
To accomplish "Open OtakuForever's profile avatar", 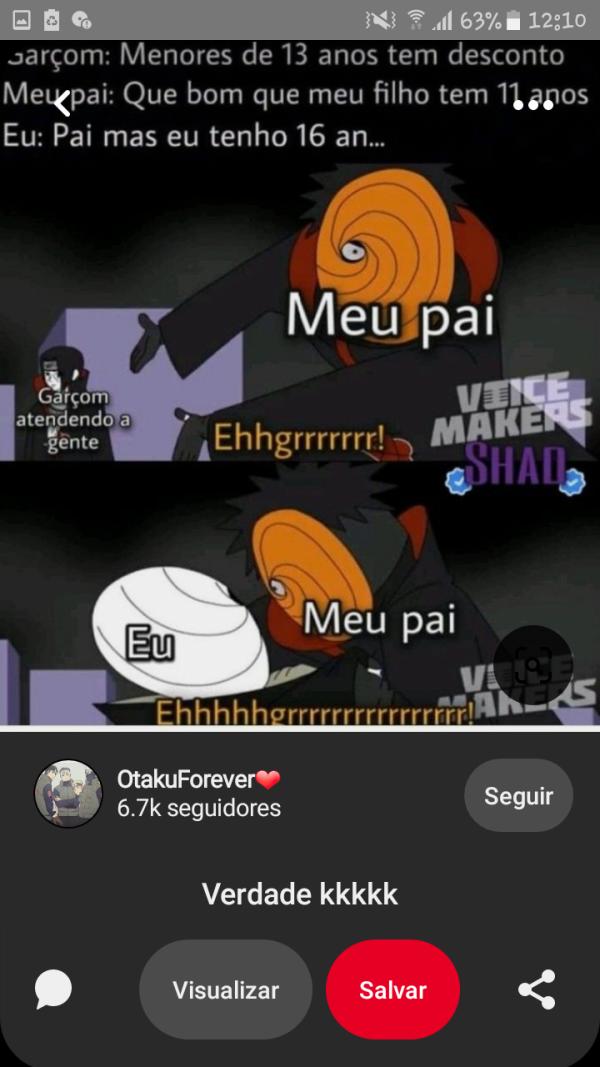I will pyautogui.click(x=69, y=793).
